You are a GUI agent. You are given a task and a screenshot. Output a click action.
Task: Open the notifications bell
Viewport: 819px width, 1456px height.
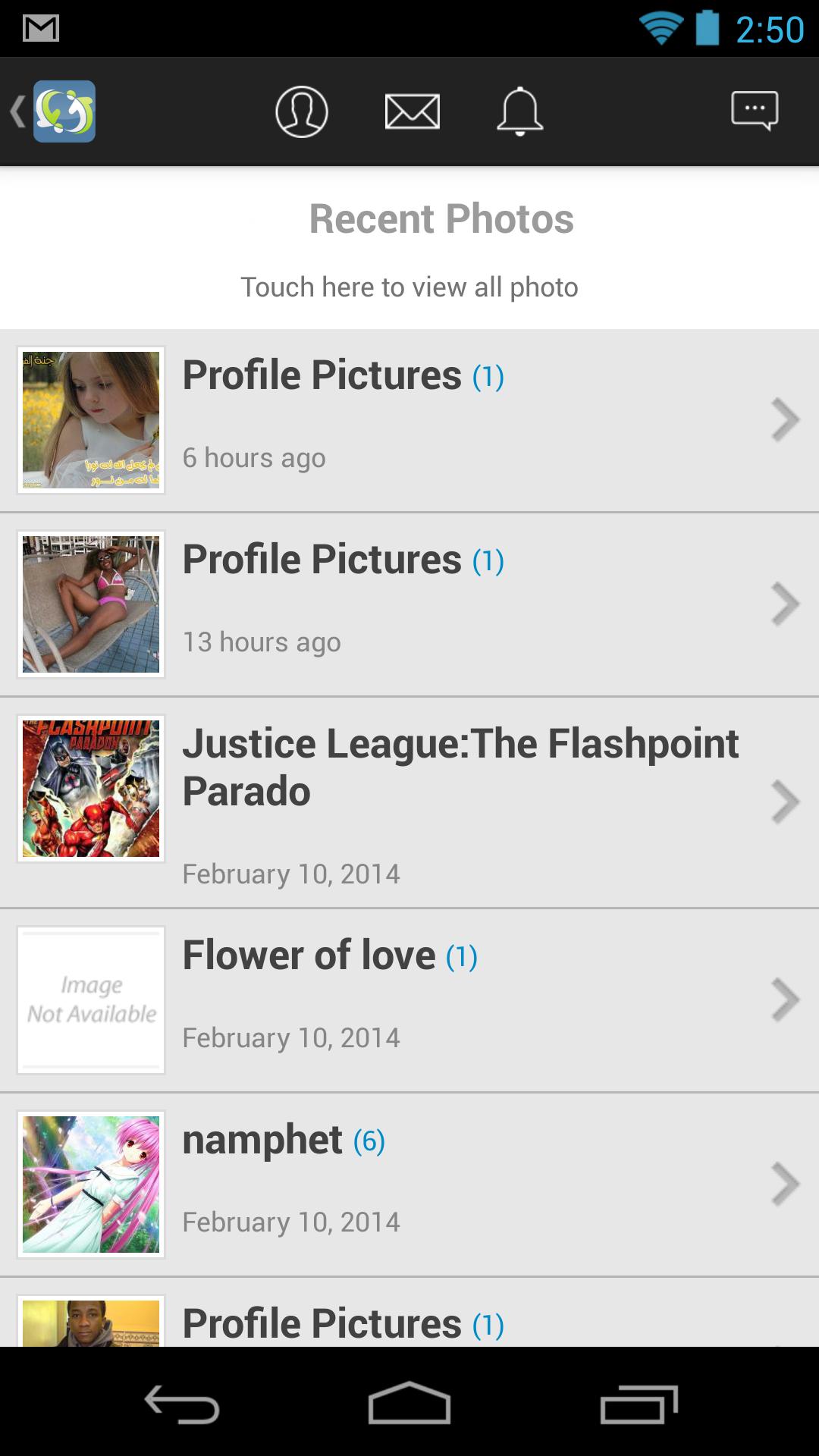519,111
